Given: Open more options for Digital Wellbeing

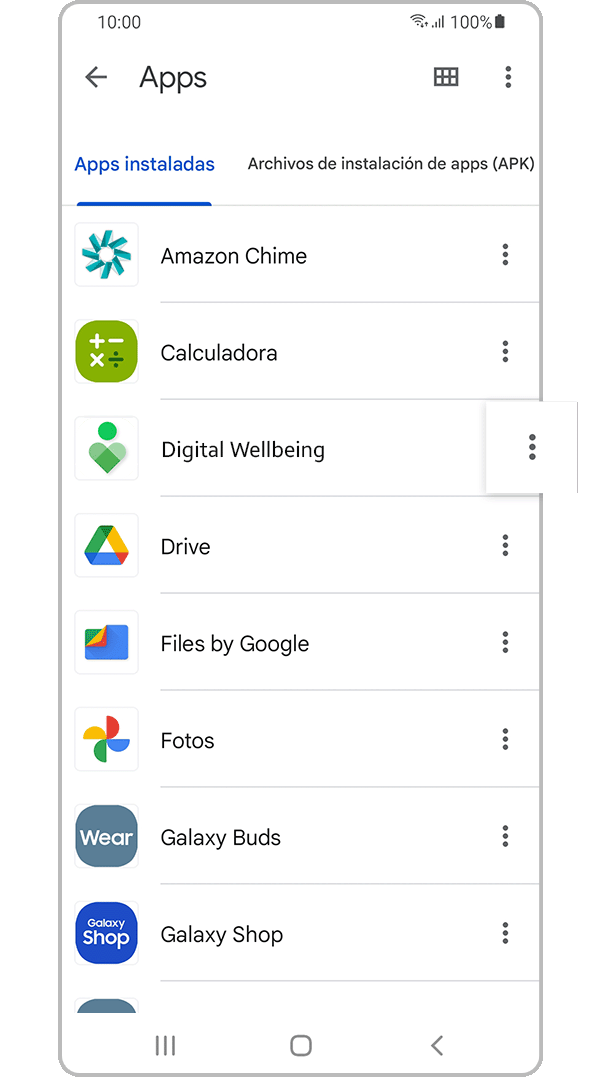Looking at the screenshot, I should [532, 447].
